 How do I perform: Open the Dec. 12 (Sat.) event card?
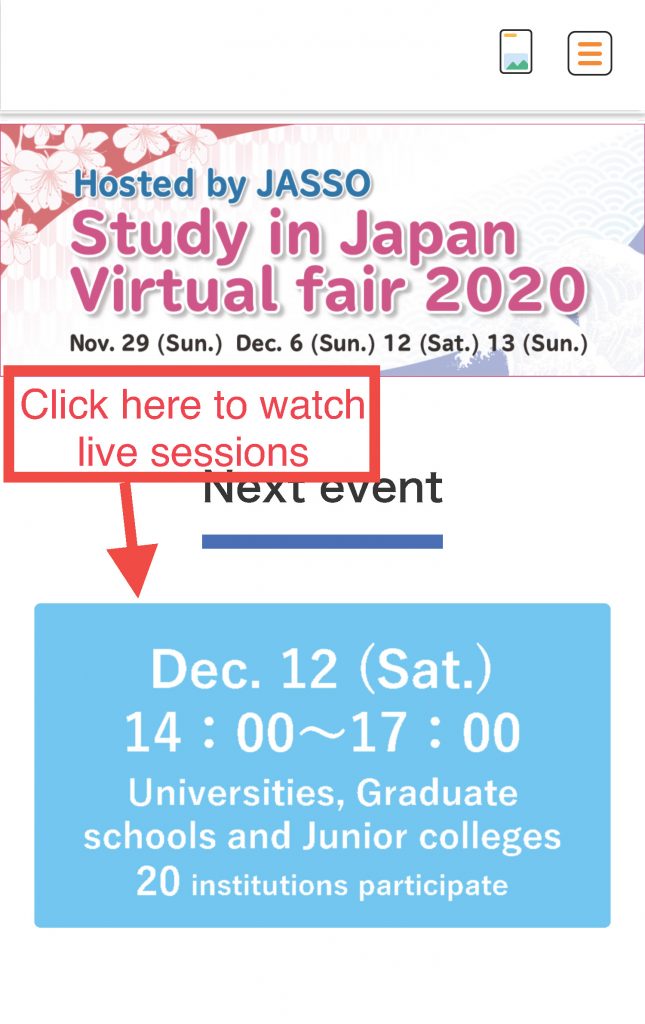(x=322, y=765)
